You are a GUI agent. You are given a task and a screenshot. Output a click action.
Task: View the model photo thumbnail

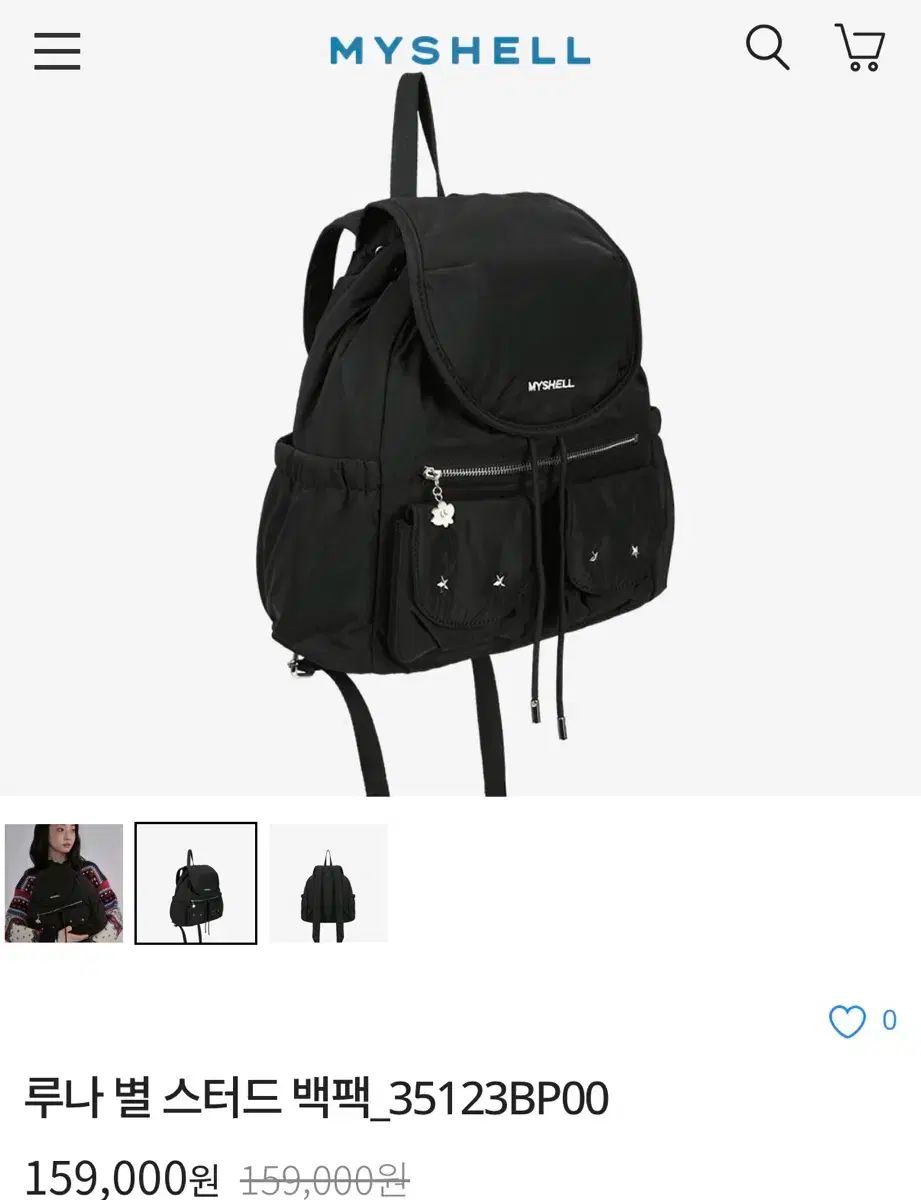pyautogui.click(x=64, y=883)
